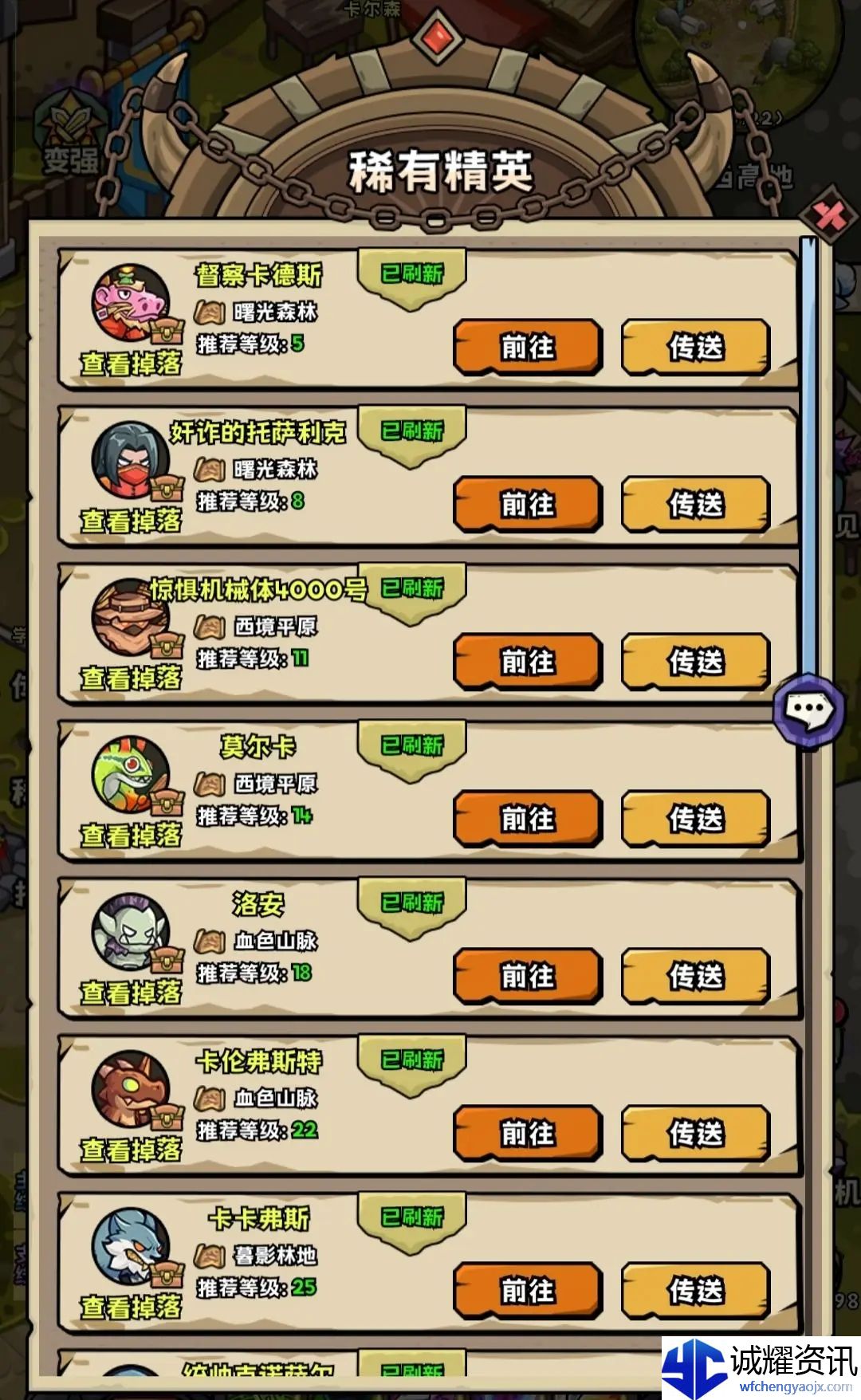This screenshot has height=1400, width=861.
Task: Teleport to 奸诈的托萨利克
Action: point(695,504)
